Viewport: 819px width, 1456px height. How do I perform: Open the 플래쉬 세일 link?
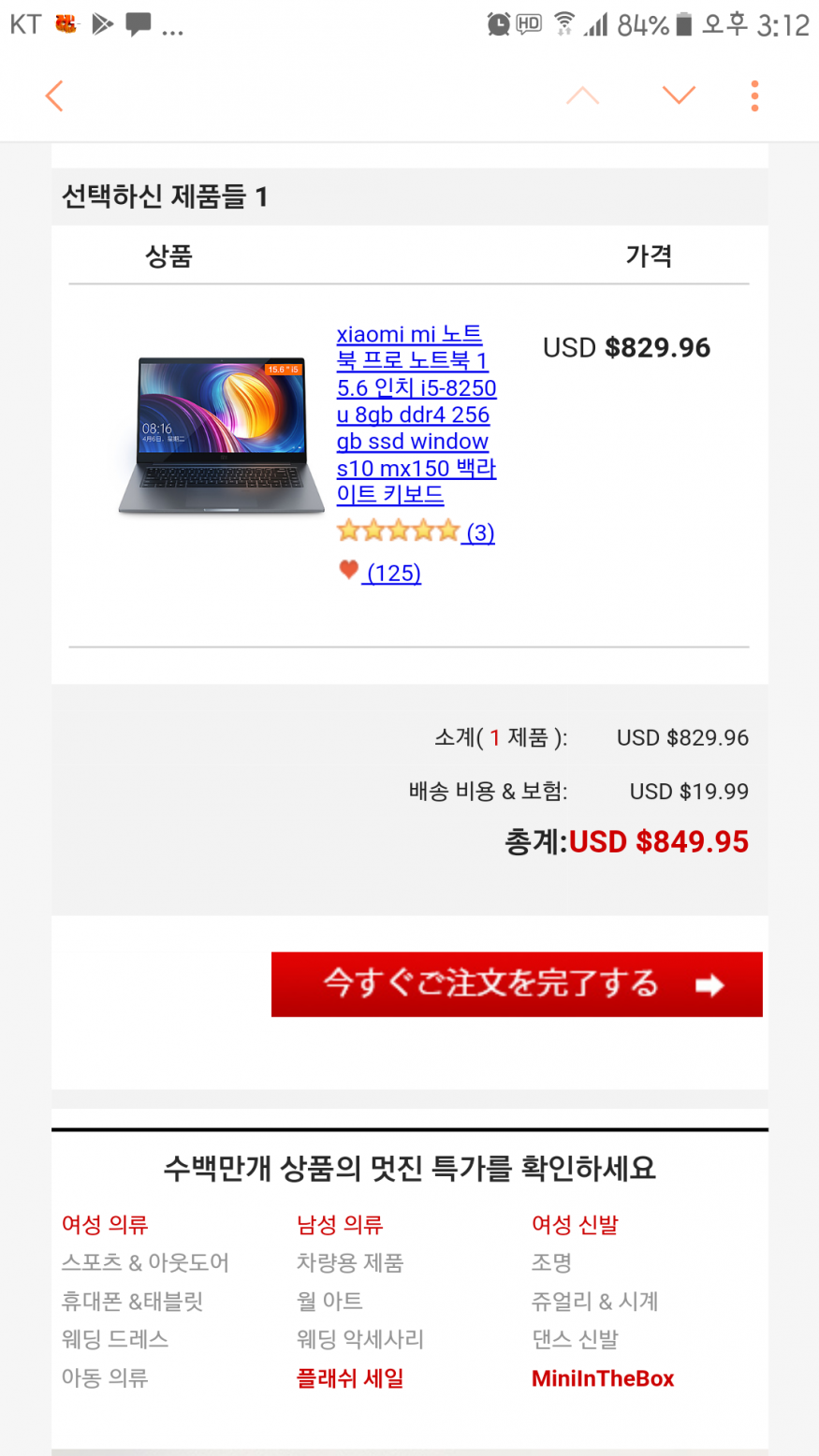click(350, 1377)
